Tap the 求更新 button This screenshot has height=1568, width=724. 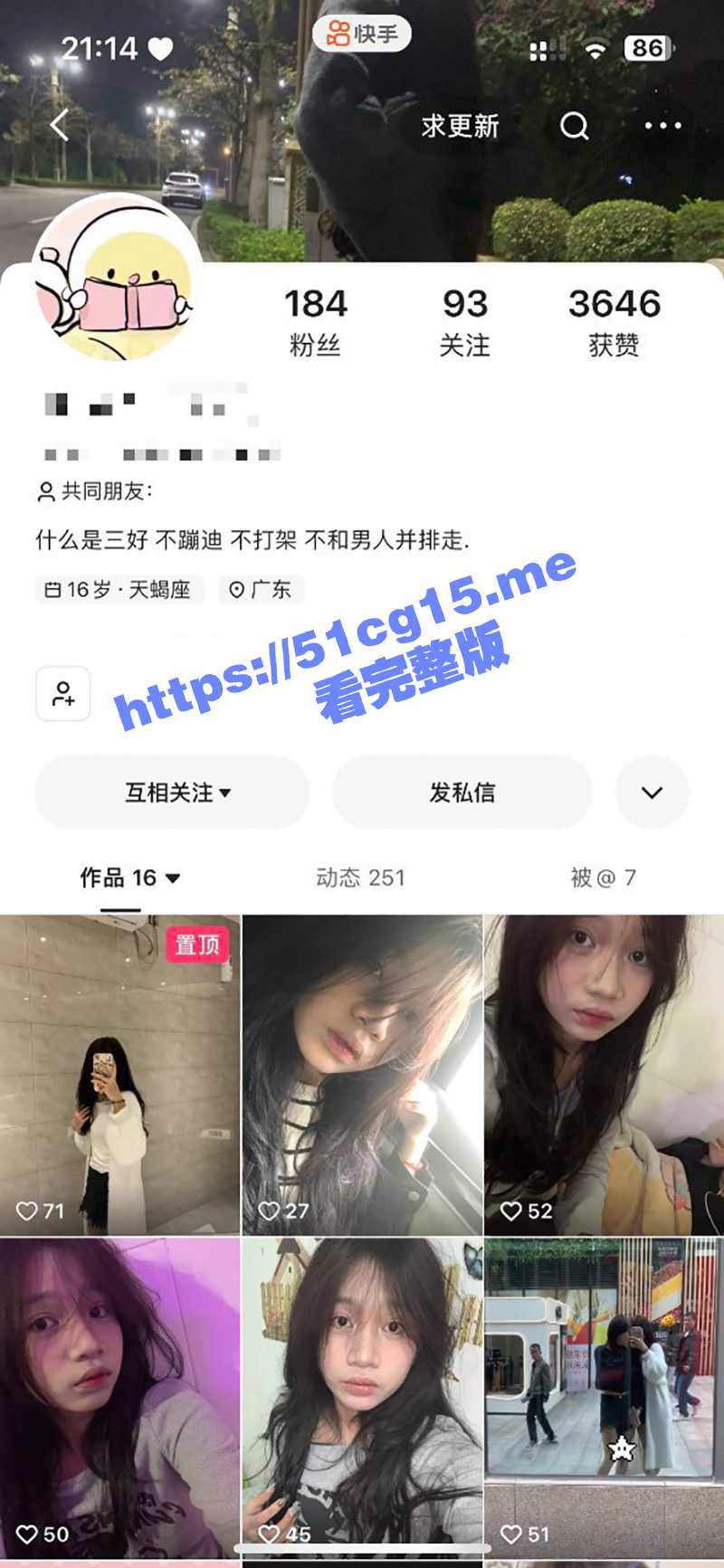pos(460,126)
